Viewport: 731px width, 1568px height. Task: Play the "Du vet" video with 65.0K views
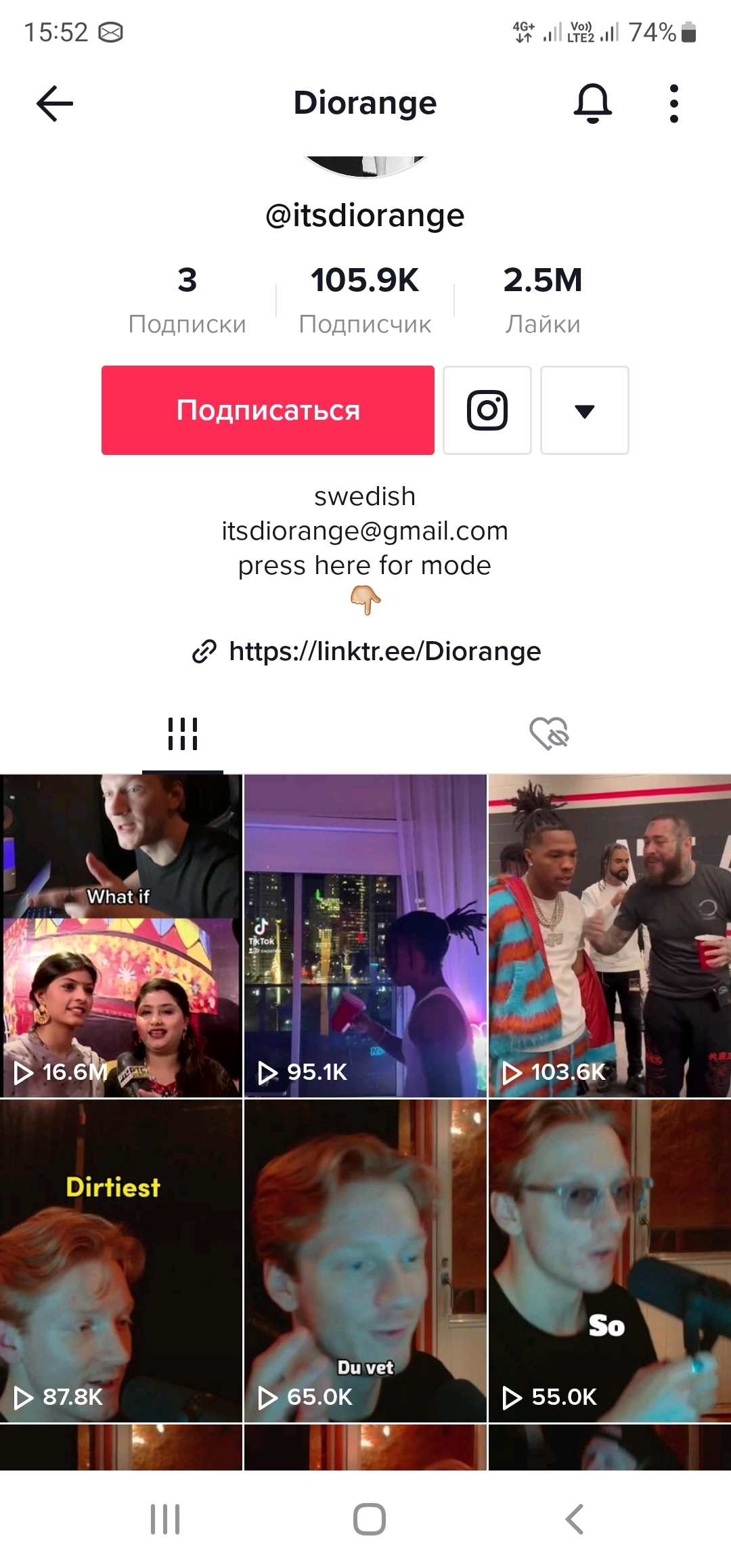(x=365, y=1261)
